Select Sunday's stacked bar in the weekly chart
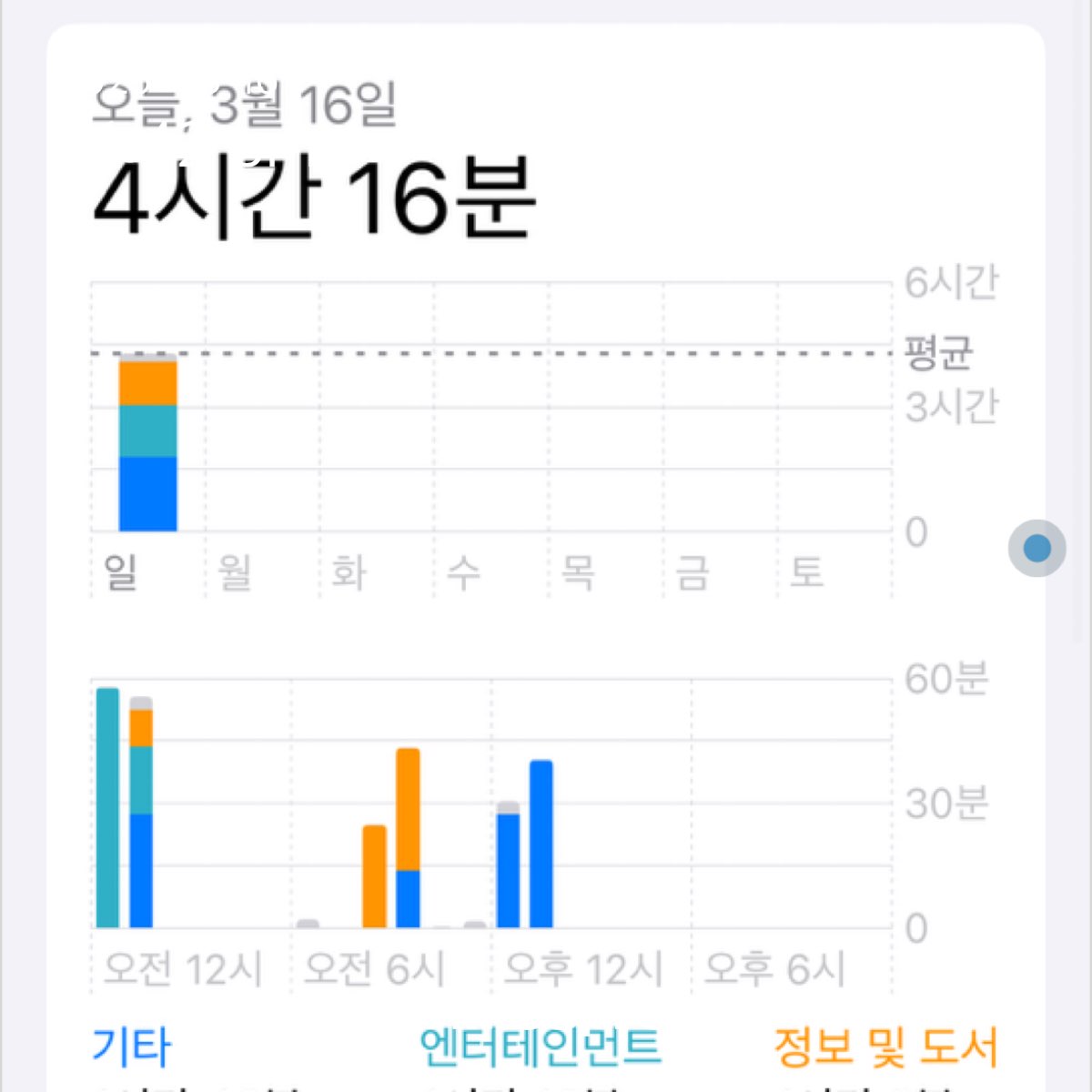This screenshot has height=1092, width=1092. pyautogui.click(x=148, y=443)
